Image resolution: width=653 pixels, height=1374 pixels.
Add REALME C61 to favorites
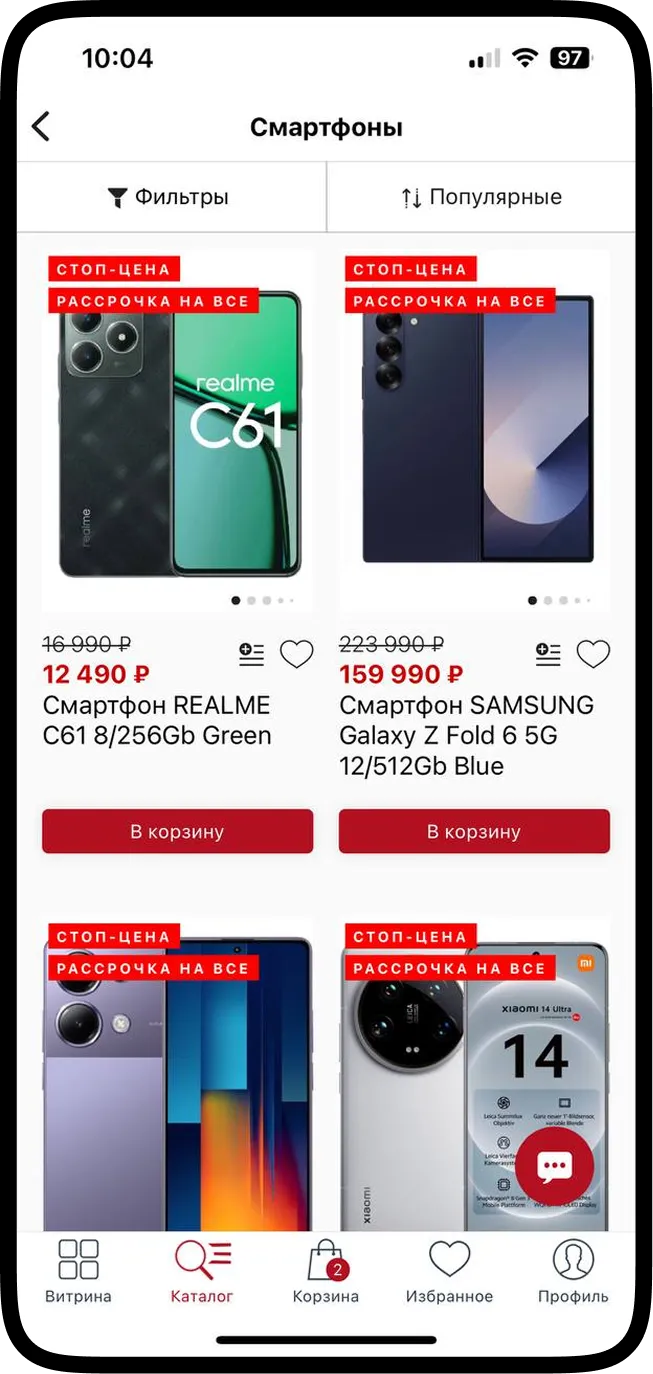coord(296,655)
